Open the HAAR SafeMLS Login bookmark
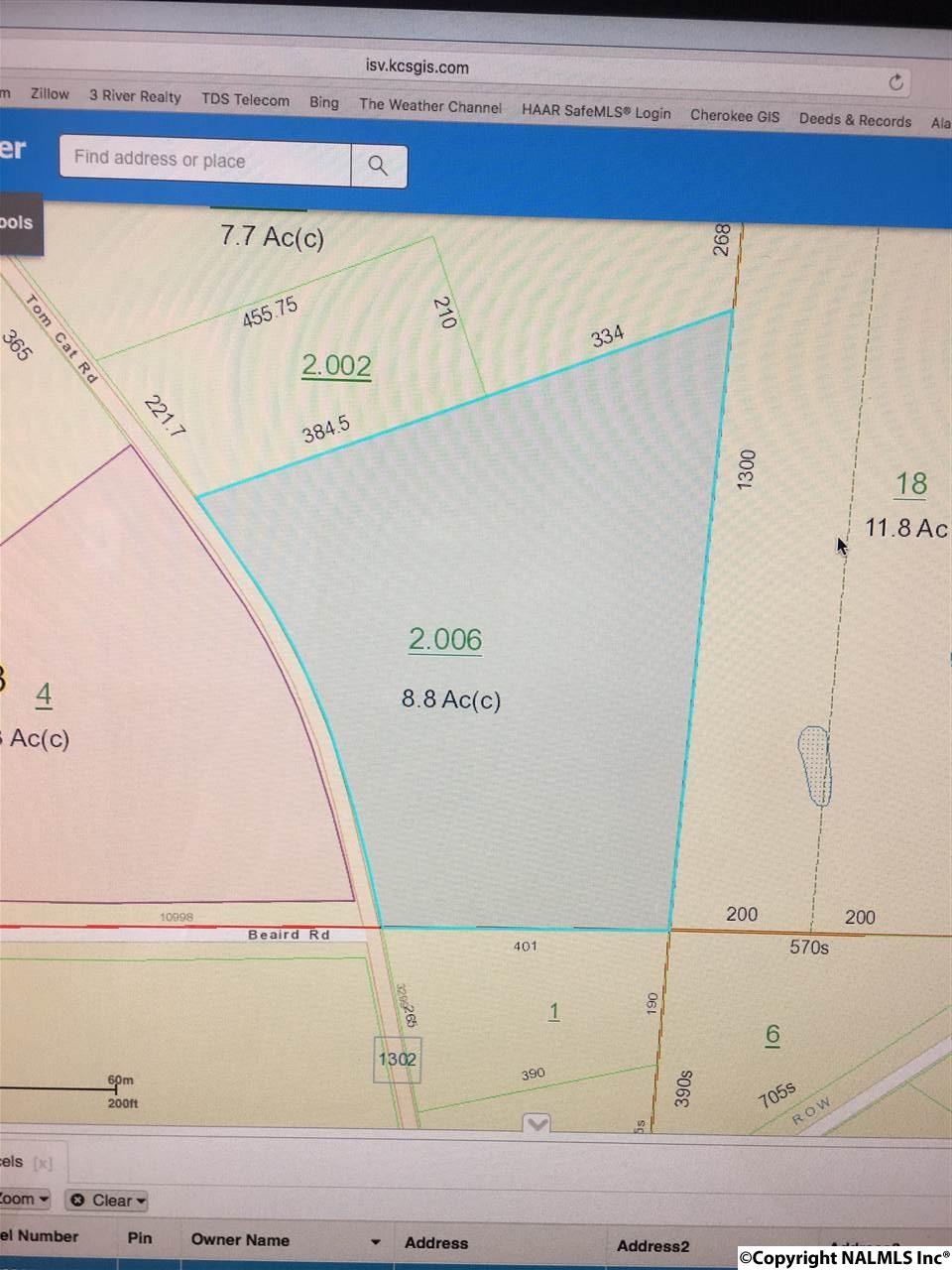This screenshot has height=1270, width=952. pyautogui.click(x=596, y=112)
